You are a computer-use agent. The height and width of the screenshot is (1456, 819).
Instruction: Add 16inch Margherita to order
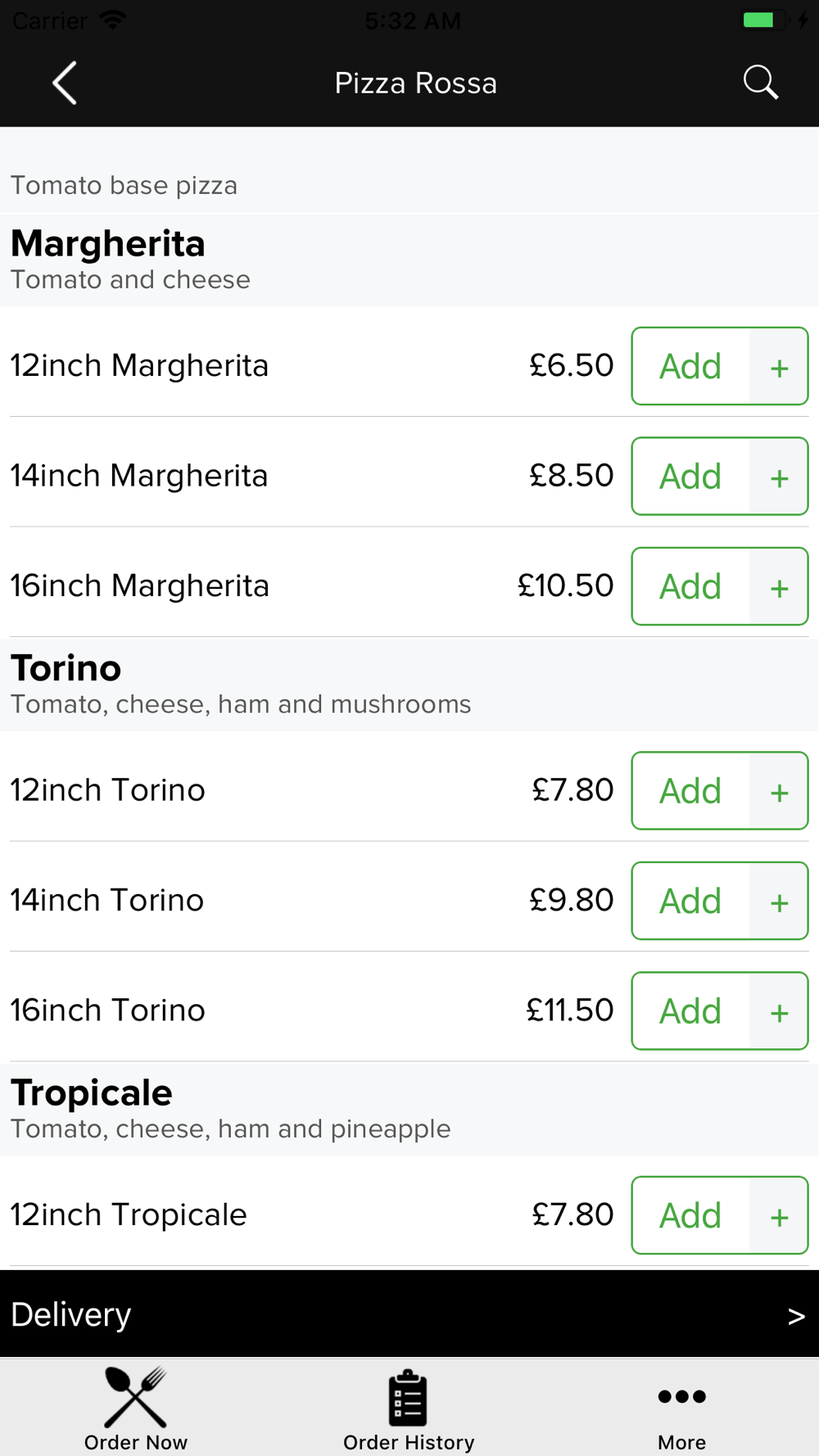tap(720, 586)
